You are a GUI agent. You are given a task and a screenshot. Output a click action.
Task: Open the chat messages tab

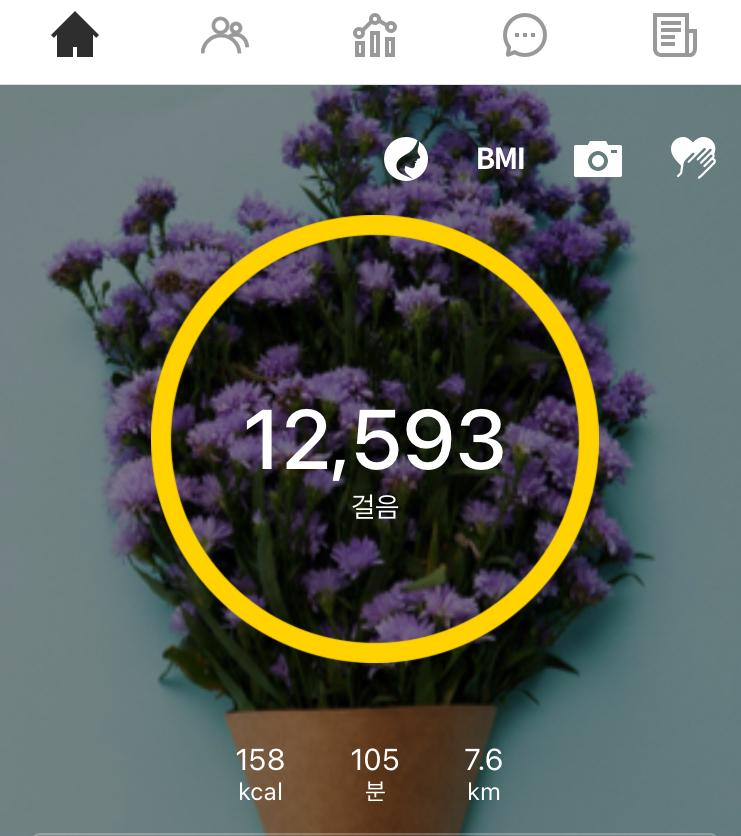point(525,36)
